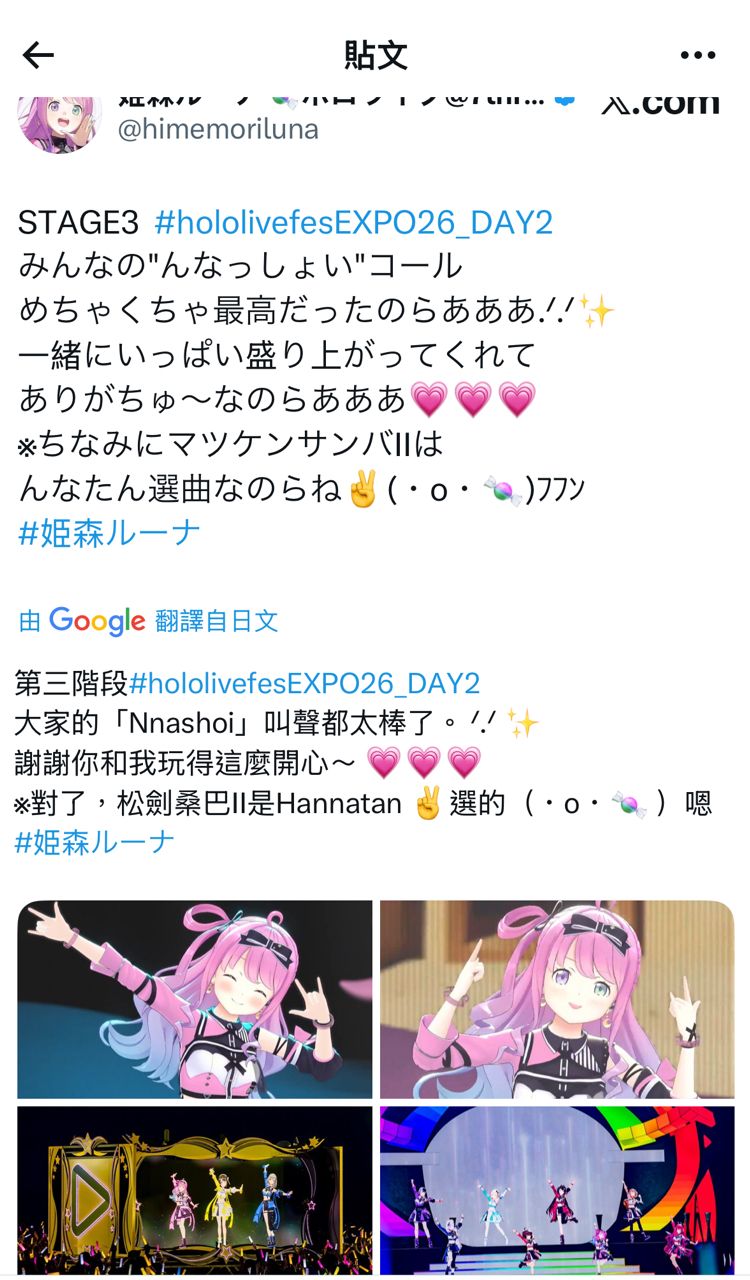This screenshot has width=750, height=1280.
Task: View photo of Luna smiling with arm raised
Action: (195, 999)
